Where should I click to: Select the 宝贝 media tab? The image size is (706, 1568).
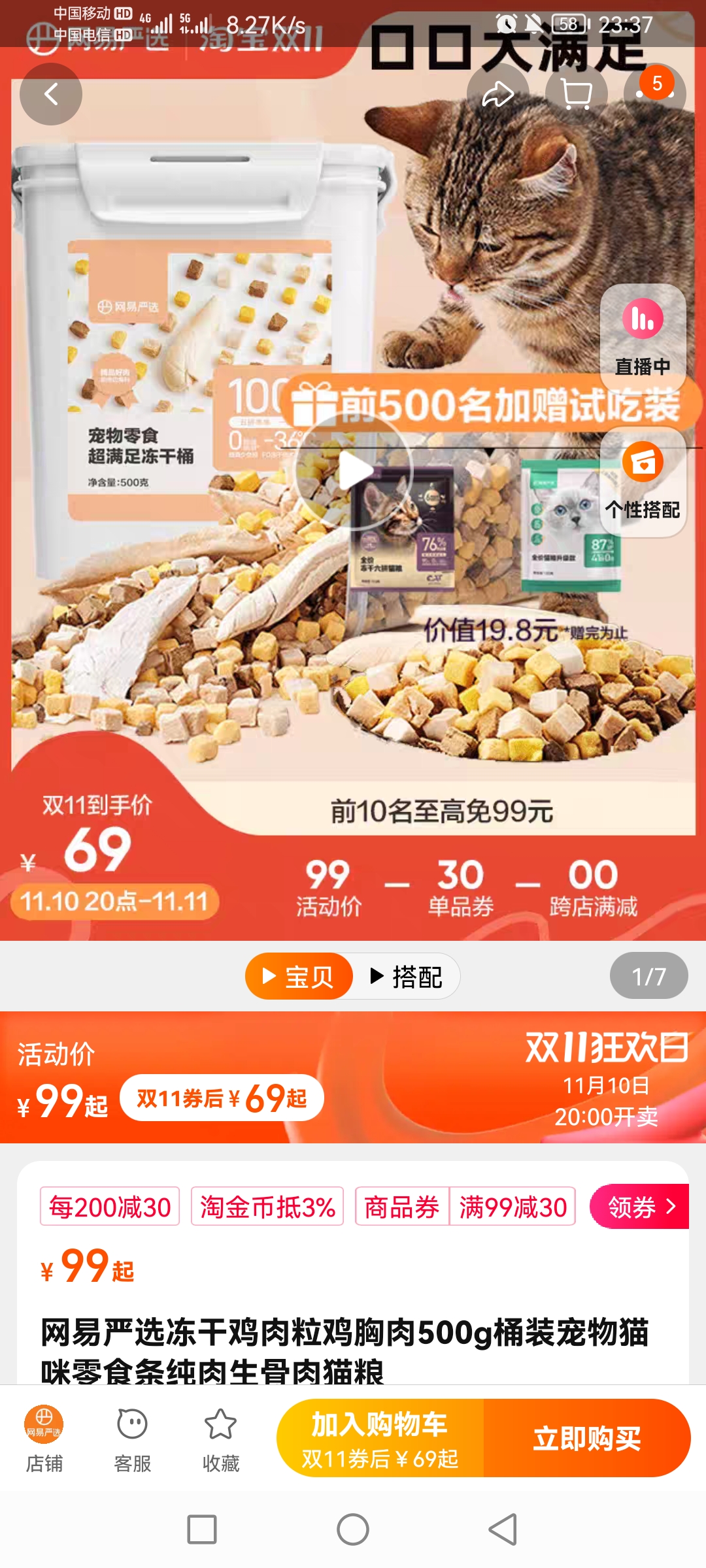click(299, 977)
